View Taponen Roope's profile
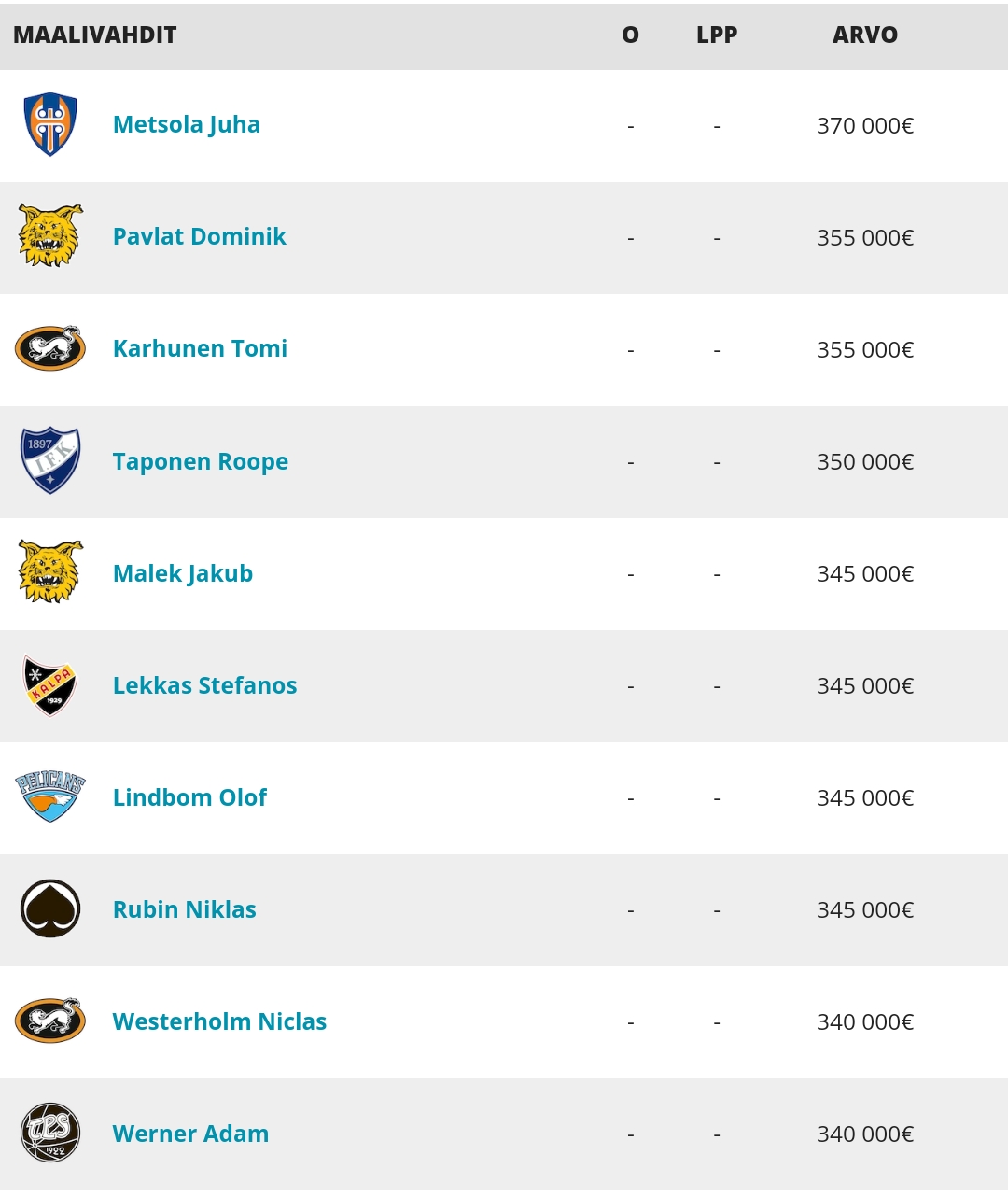 click(x=200, y=461)
